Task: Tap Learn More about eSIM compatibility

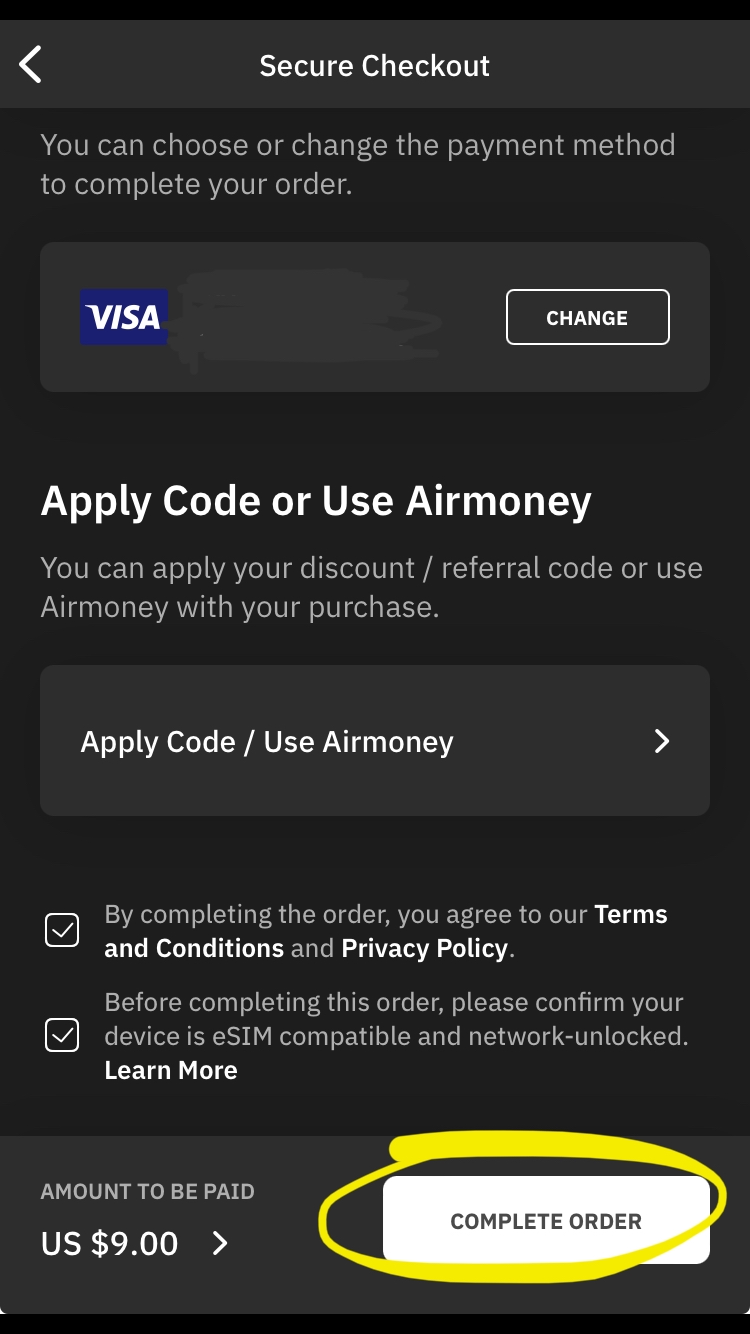Action: pyautogui.click(x=171, y=1070)
